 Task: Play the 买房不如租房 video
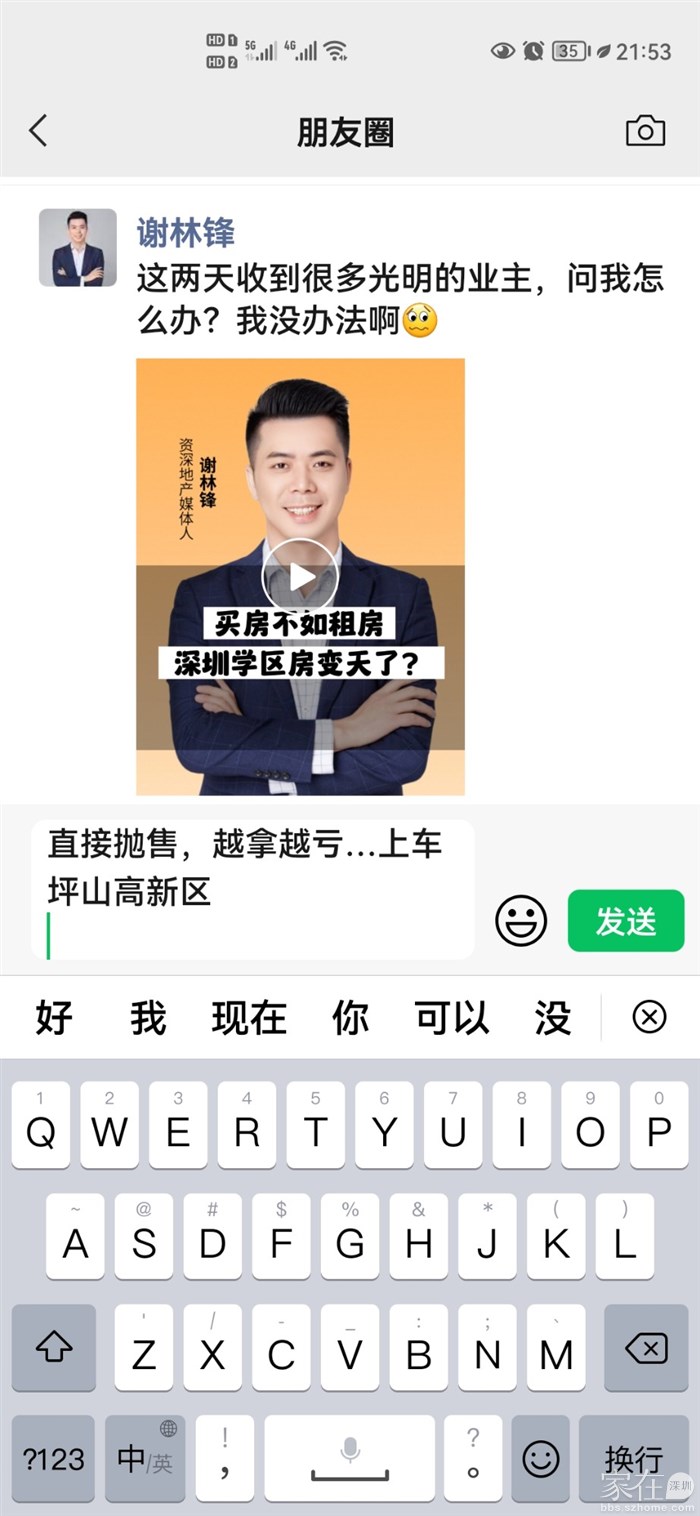pyautogui.click(x=300, y=577)
